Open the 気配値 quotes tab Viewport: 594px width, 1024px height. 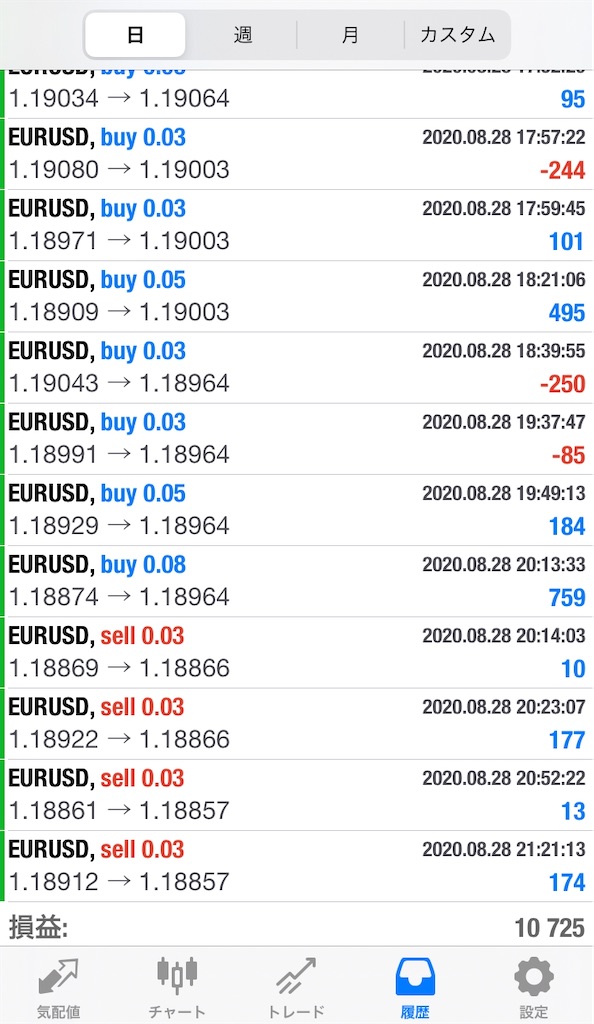coord(59,987)
